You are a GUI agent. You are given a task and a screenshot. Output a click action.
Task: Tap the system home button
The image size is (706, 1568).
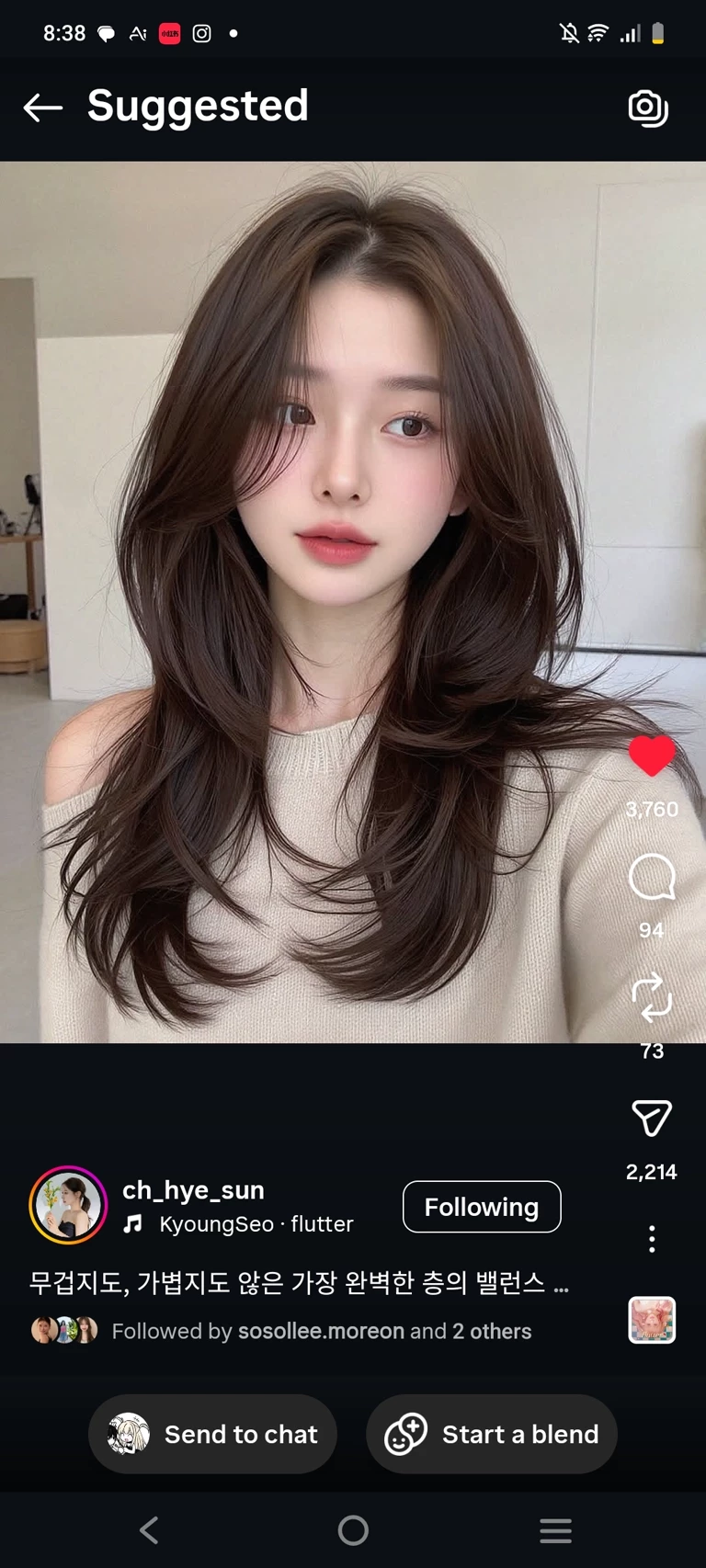(x=353, y=1530)
